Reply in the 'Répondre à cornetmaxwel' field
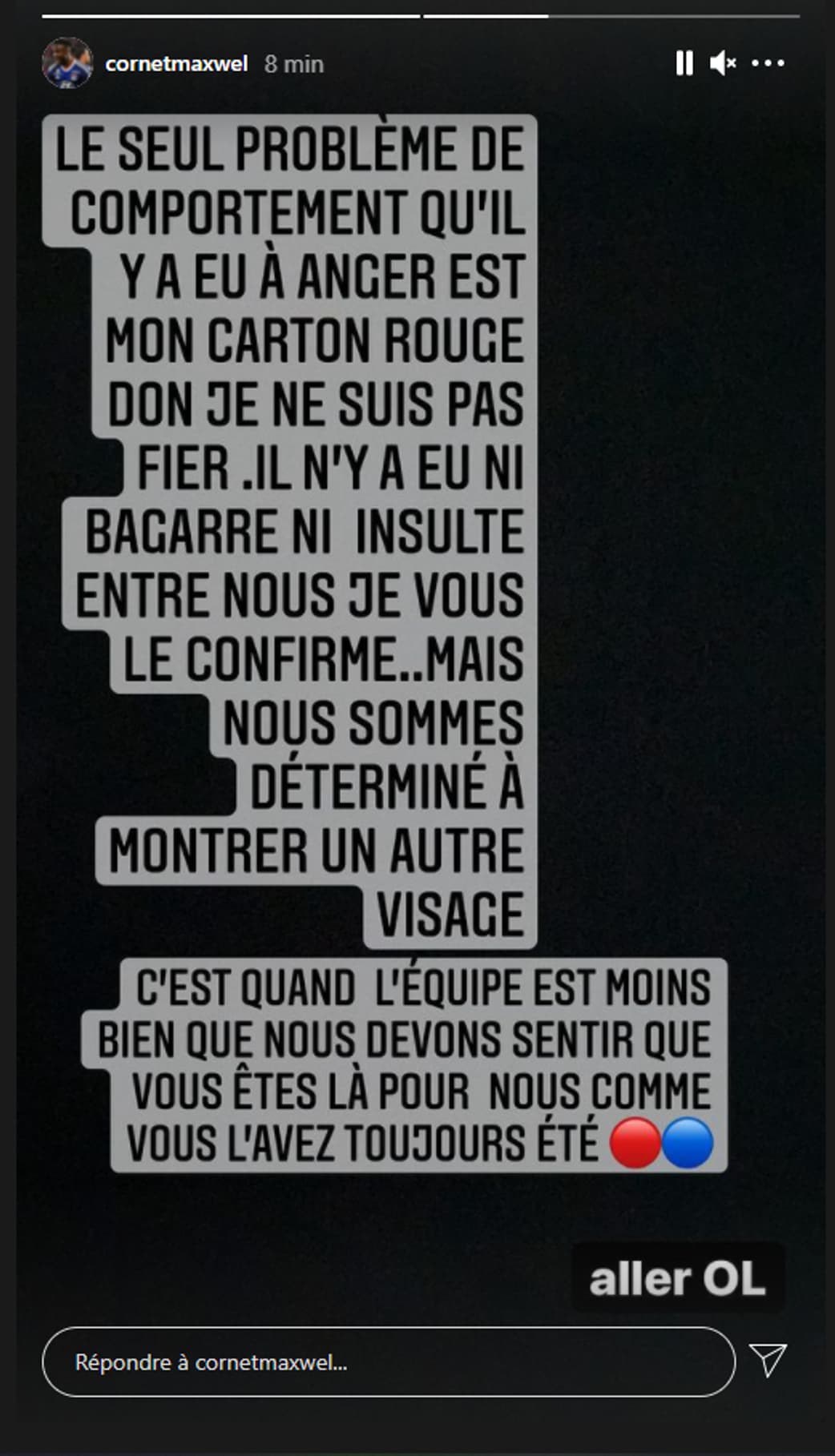This screenshot has width=835, height=1456. pos(388,1361)
